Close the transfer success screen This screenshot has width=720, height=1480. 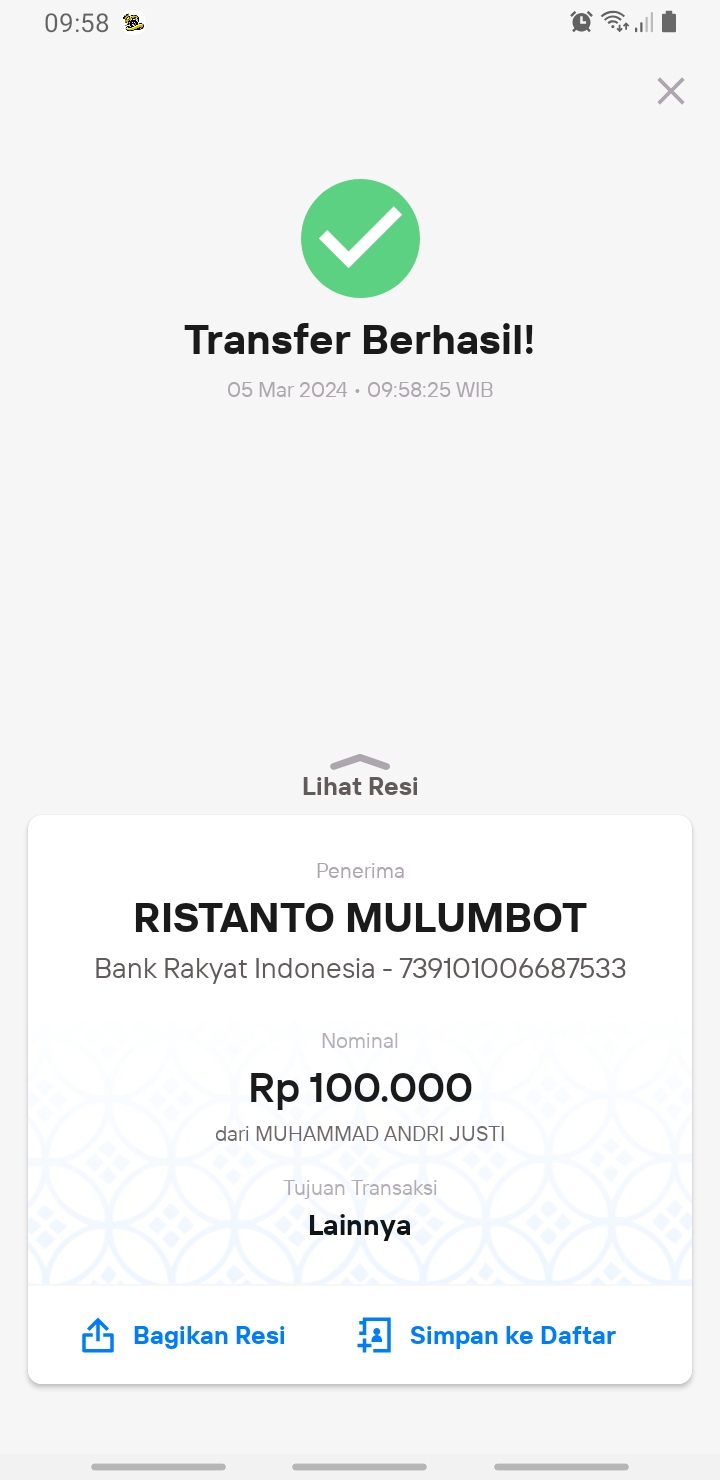(x=670, y=91)
